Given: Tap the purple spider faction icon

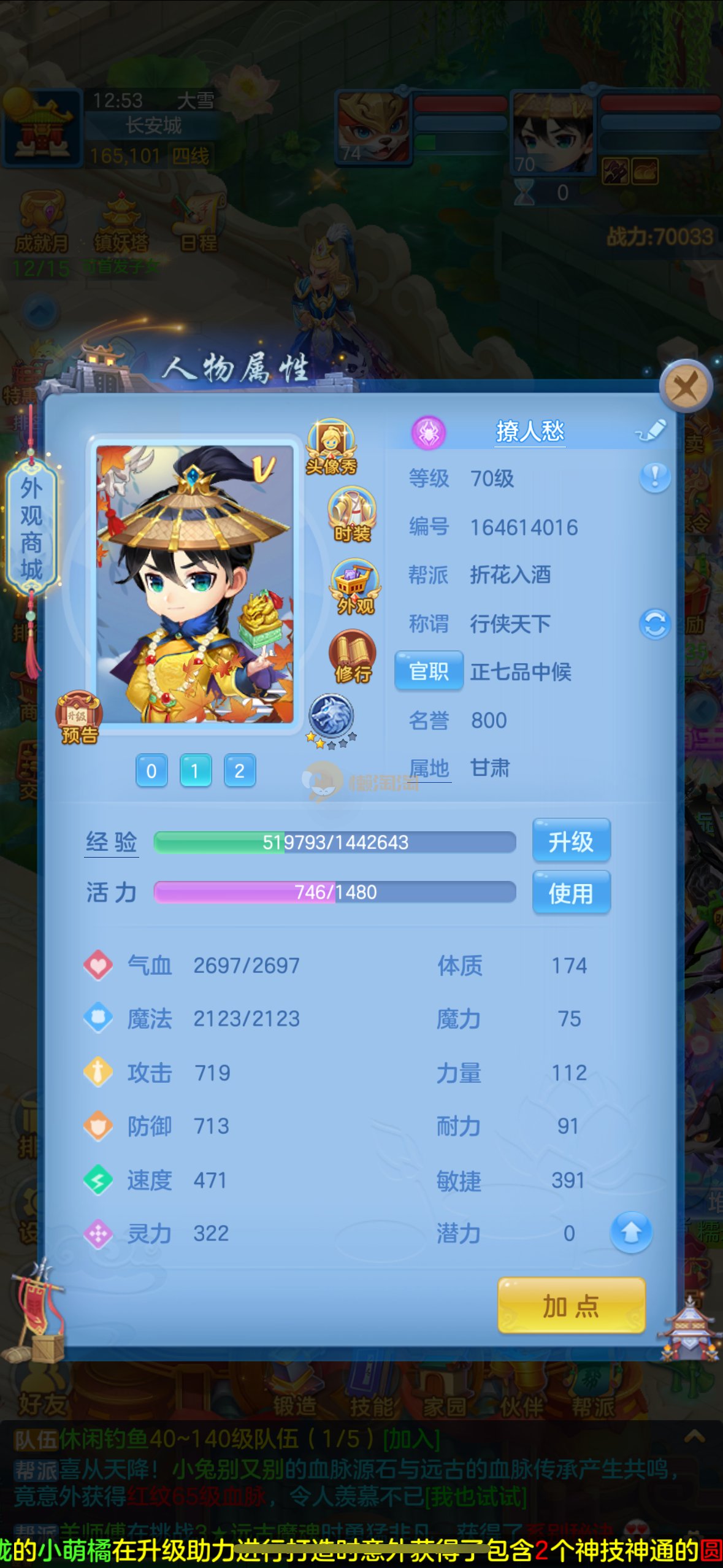Looking at the screenshot, I should pyautogui.click(x=428, y=432).
